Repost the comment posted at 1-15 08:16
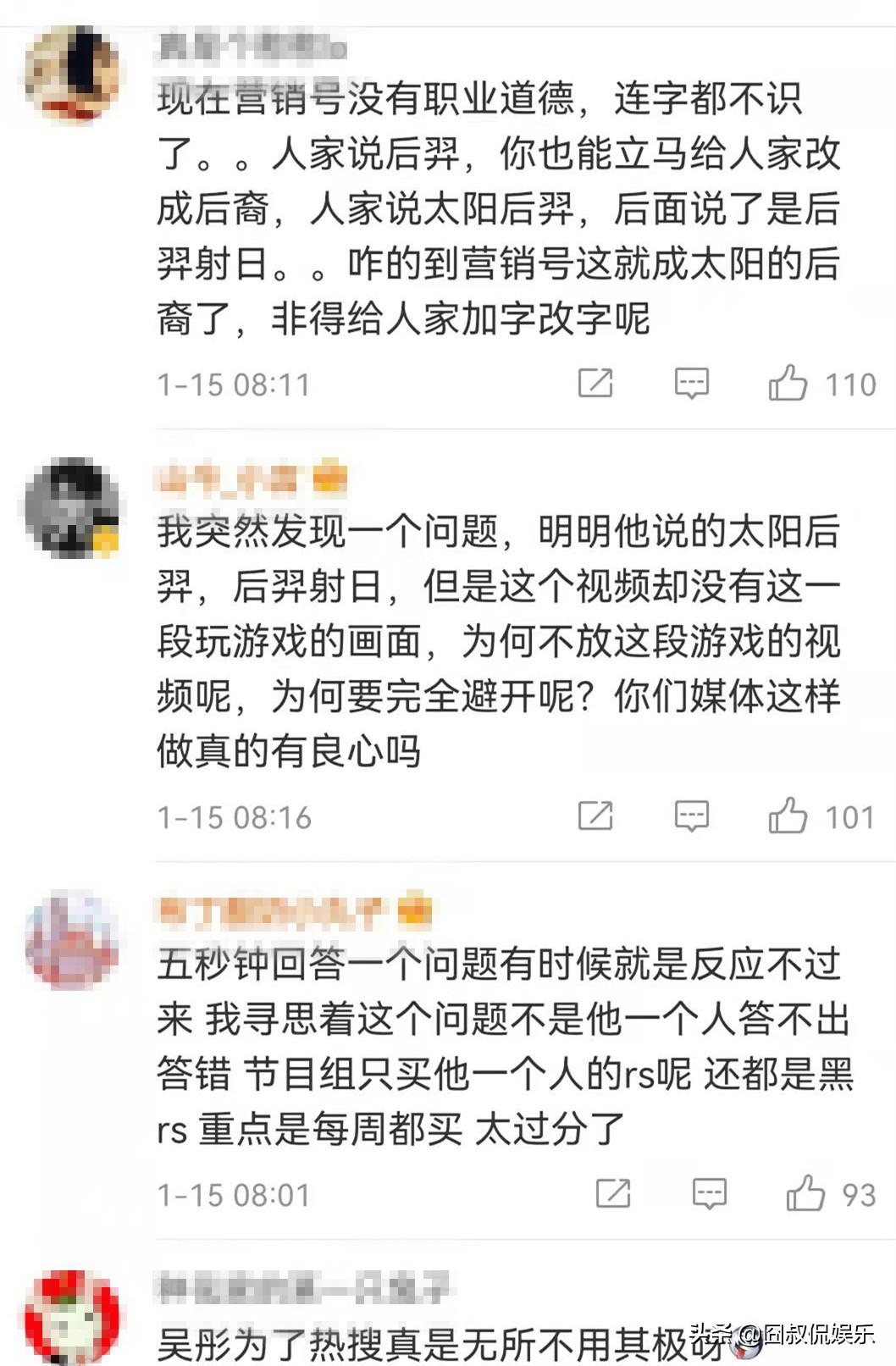 (595, 816)
